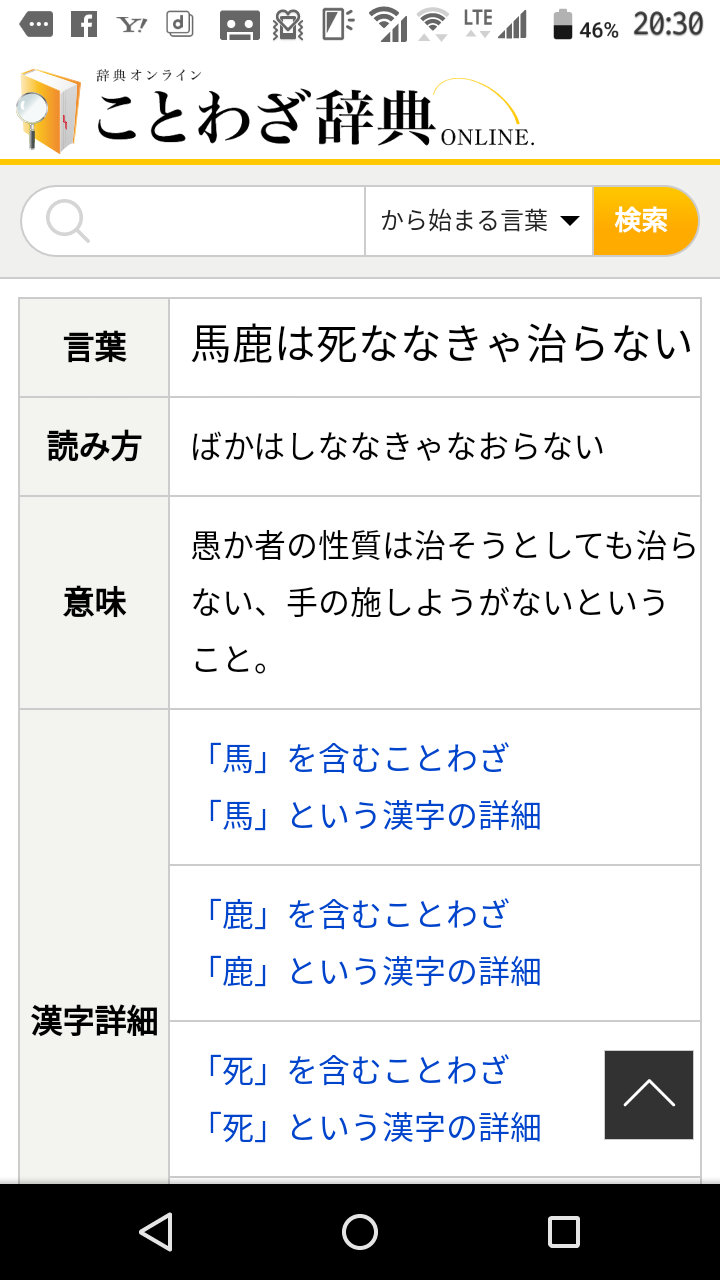The image size is (720, 1280).
Task: Open 「馬」を含むことわざ link
Action: click(355, 759)
